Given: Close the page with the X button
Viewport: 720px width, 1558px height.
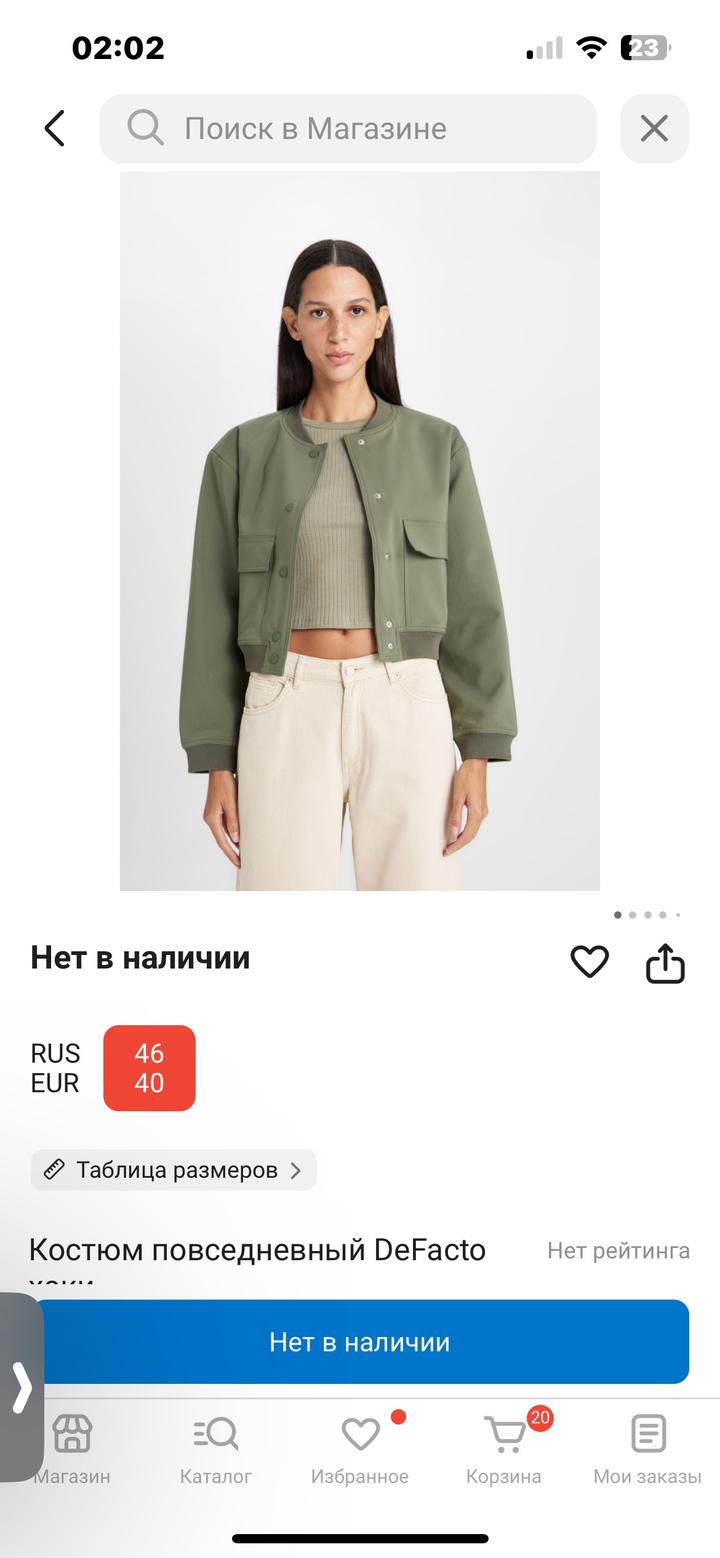Looking at the screenshot, I should pyautogui.click(x=654, y=128).
